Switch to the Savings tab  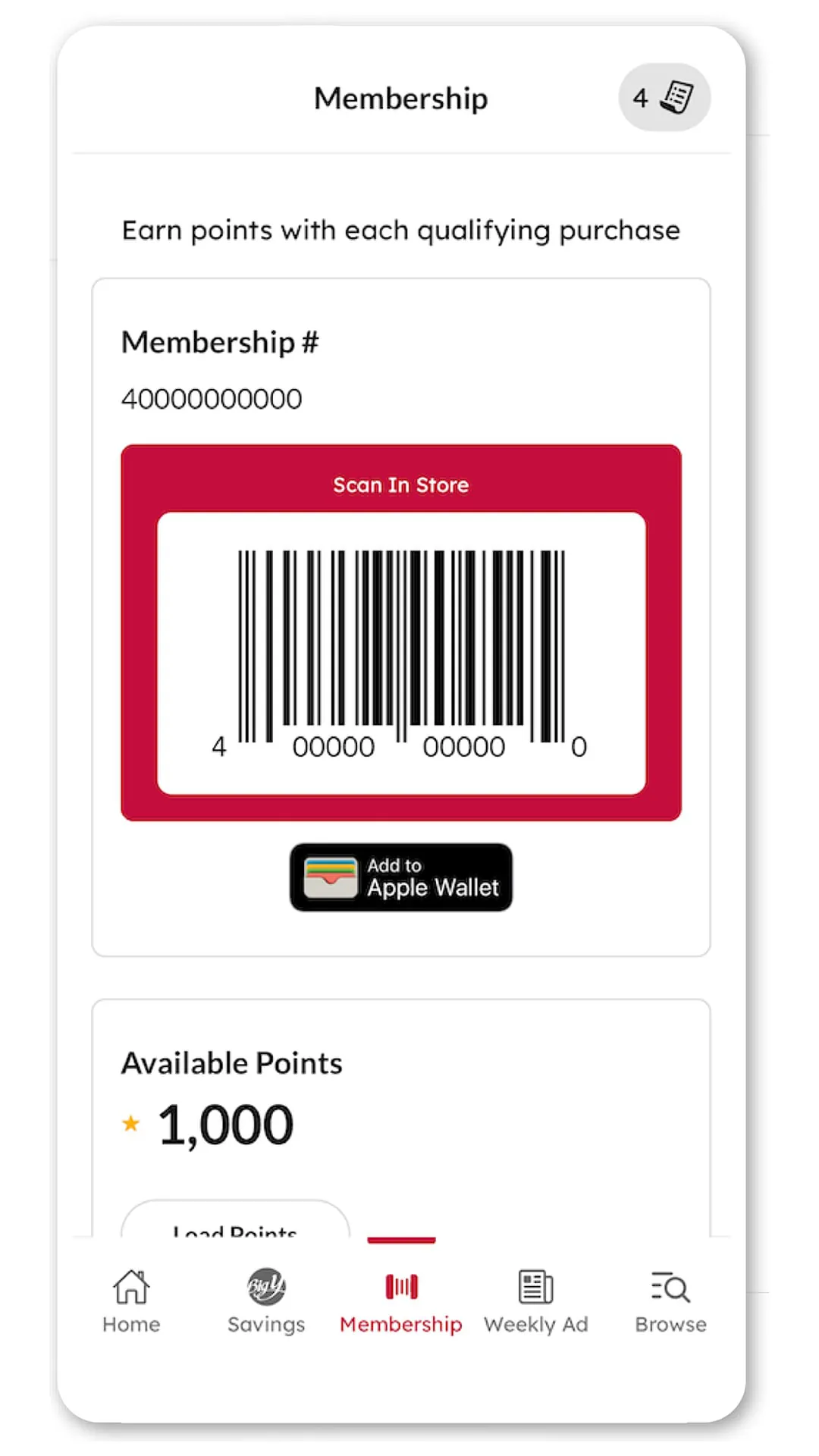point(266,1301)
